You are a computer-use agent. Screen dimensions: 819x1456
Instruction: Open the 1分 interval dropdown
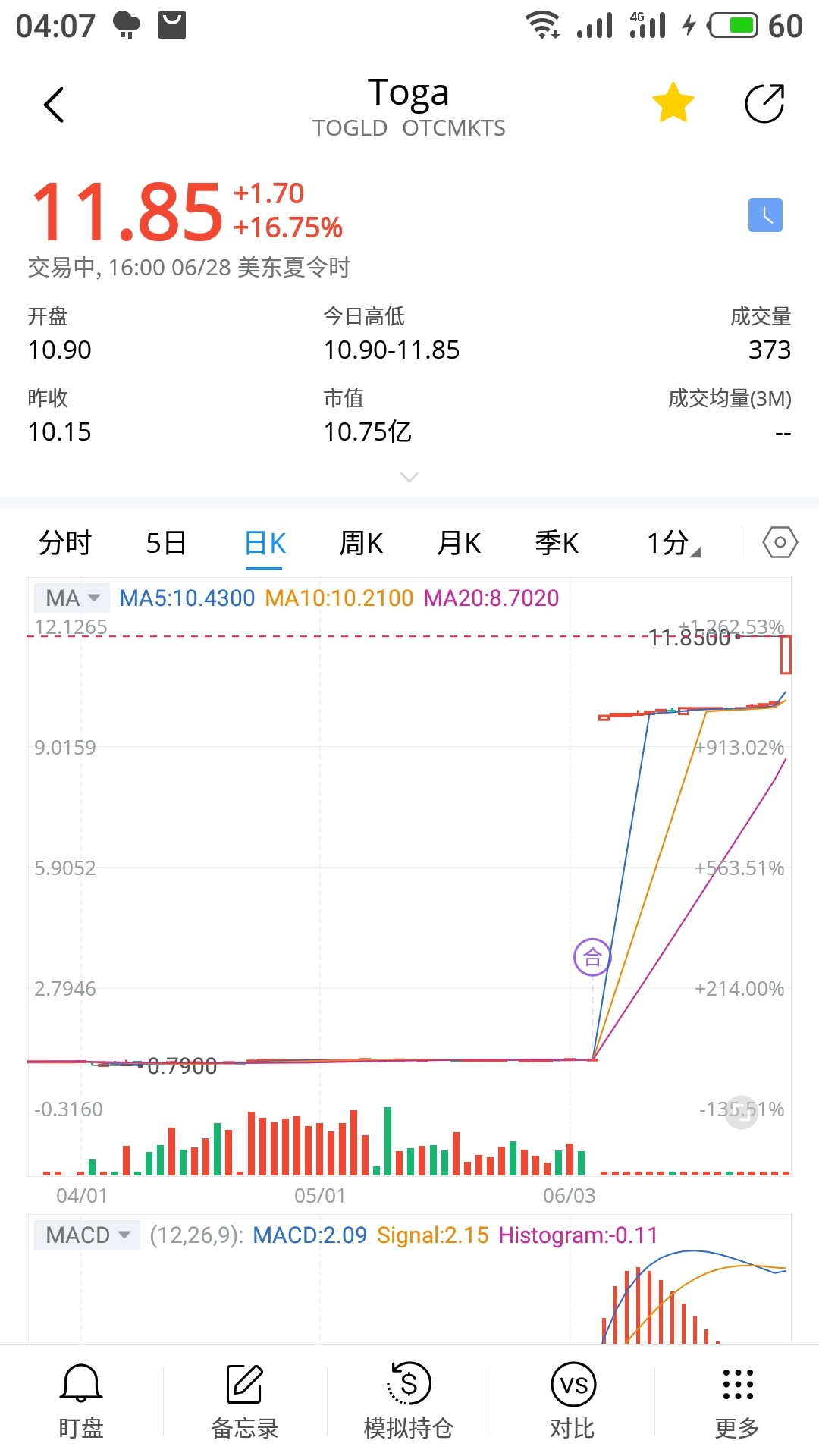click(x=672, y=543)
